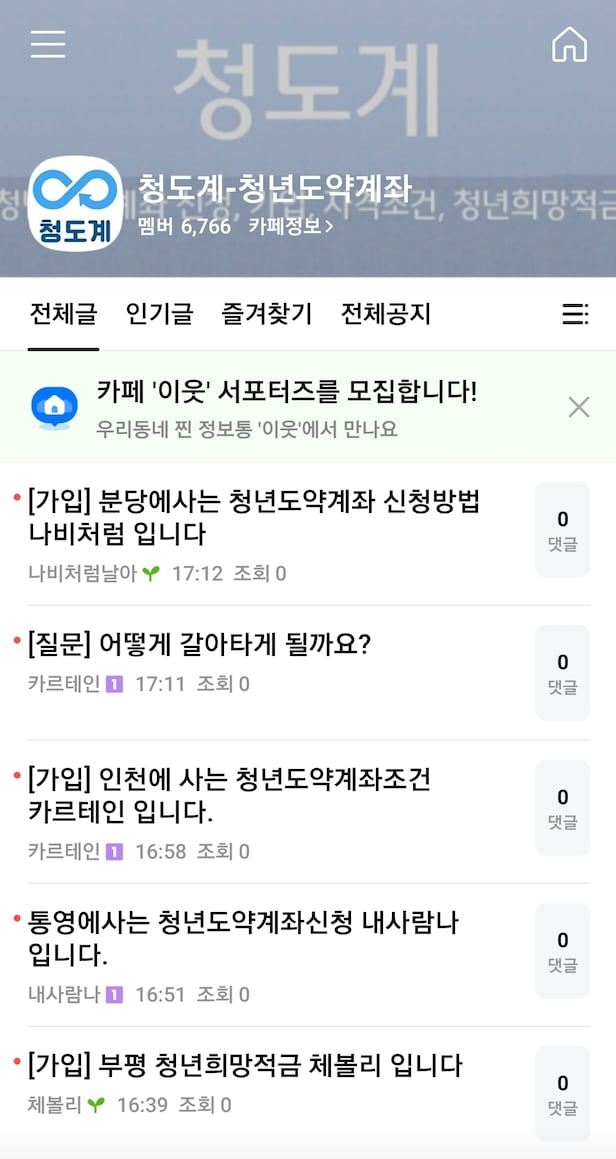Go to the cafe home icon

pos(569,44)
